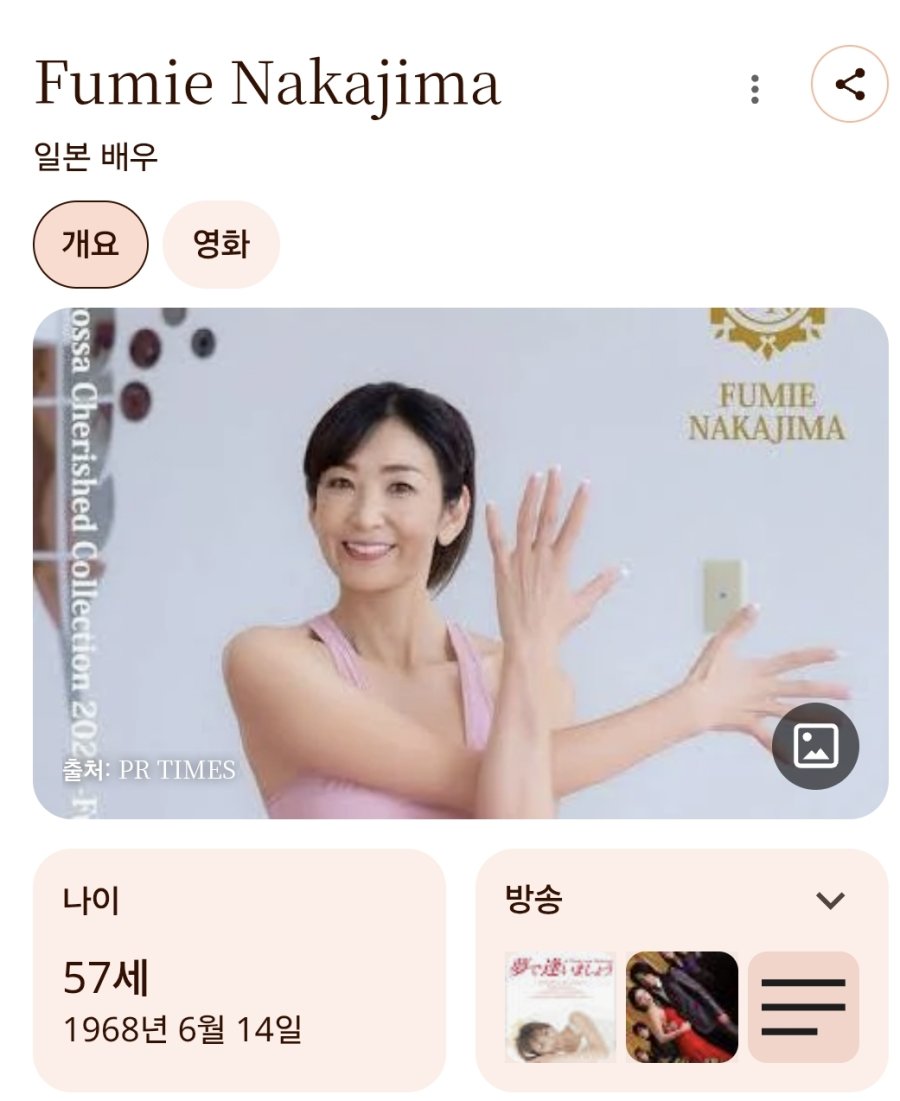Expand the 방송 section chevron
Image resolution: width=900 pixels, height=1101 pixels.
[830, 900]
